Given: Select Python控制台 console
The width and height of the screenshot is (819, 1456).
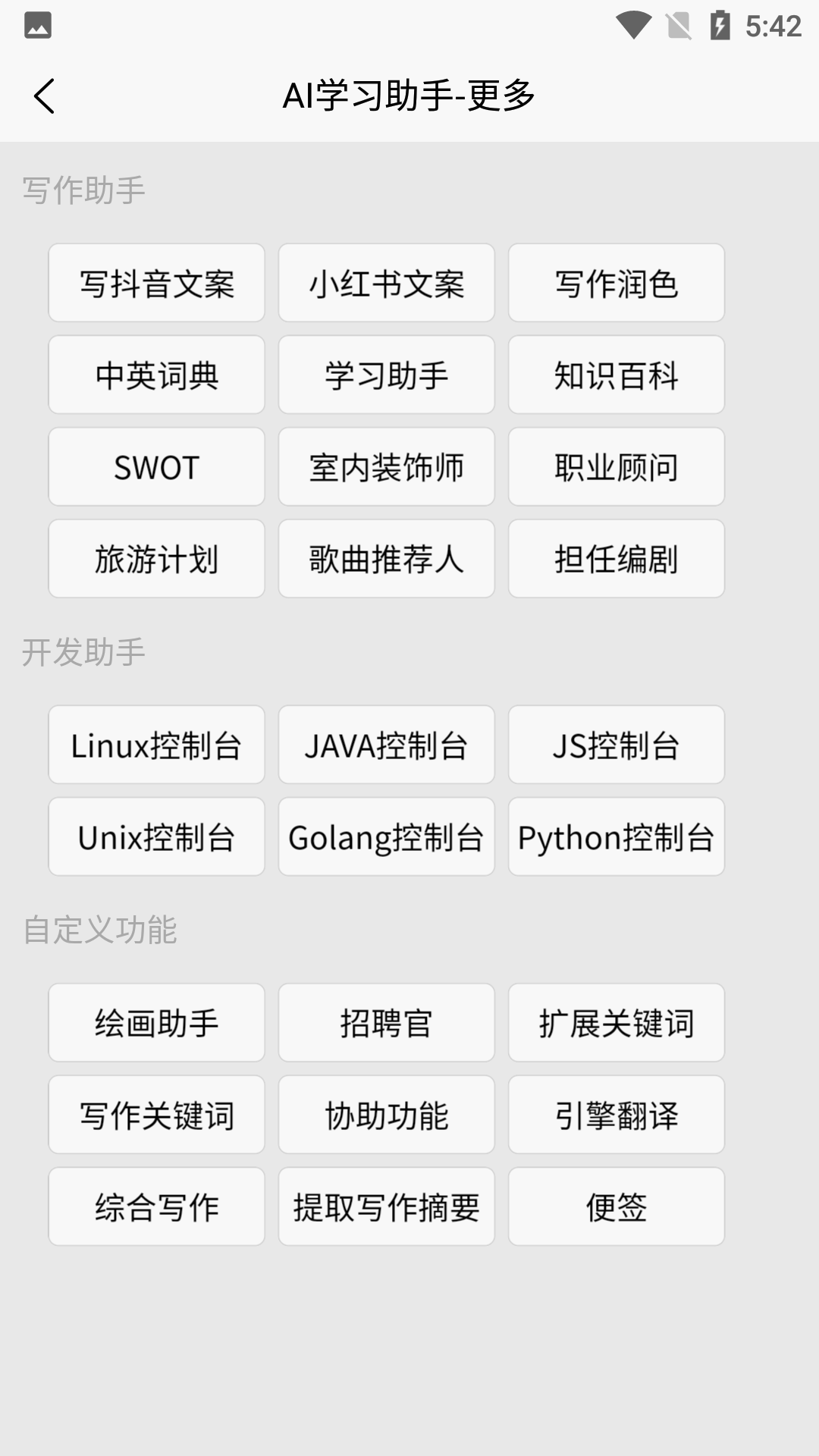Looking at the screenshot, I should [617, 836].
